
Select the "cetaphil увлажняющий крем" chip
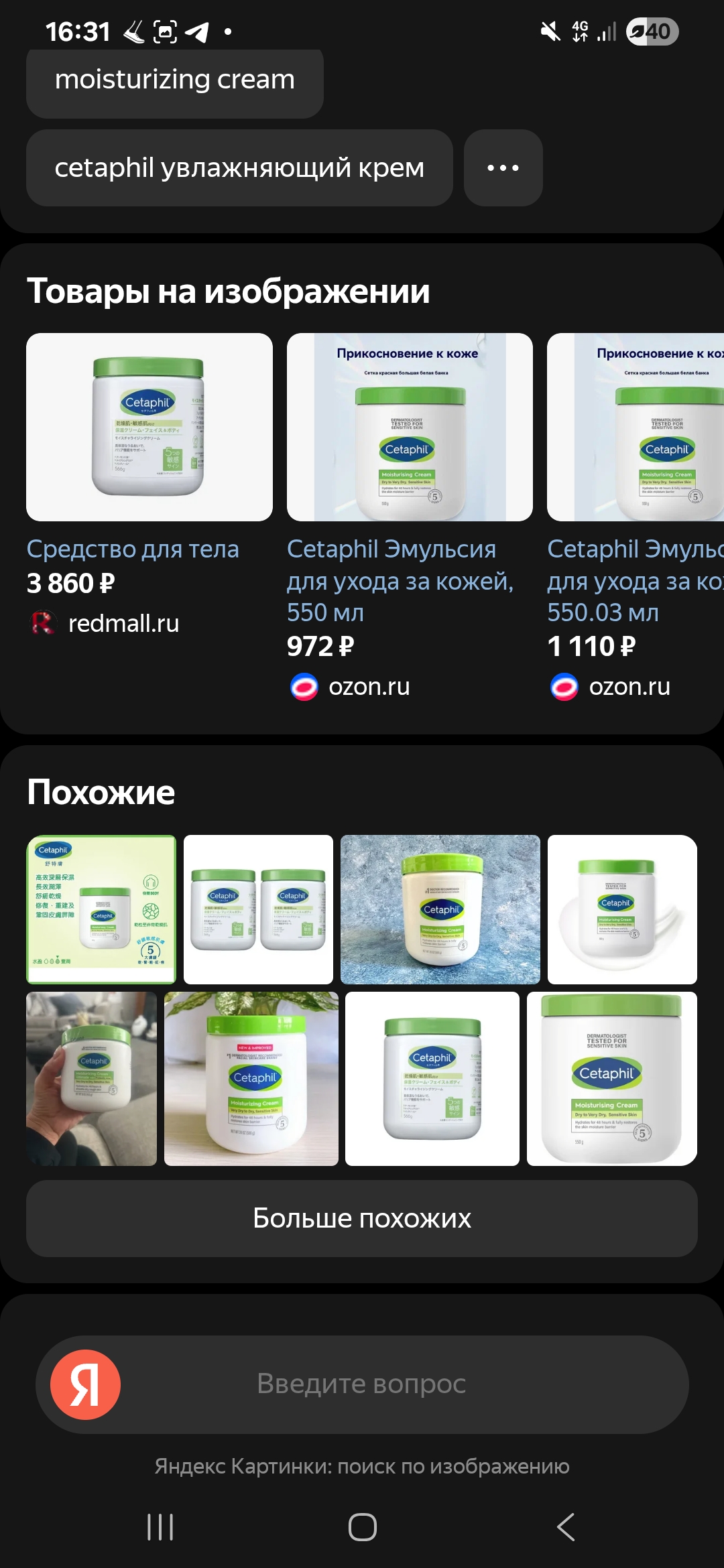pyautogui.click(x=239, y=168)
